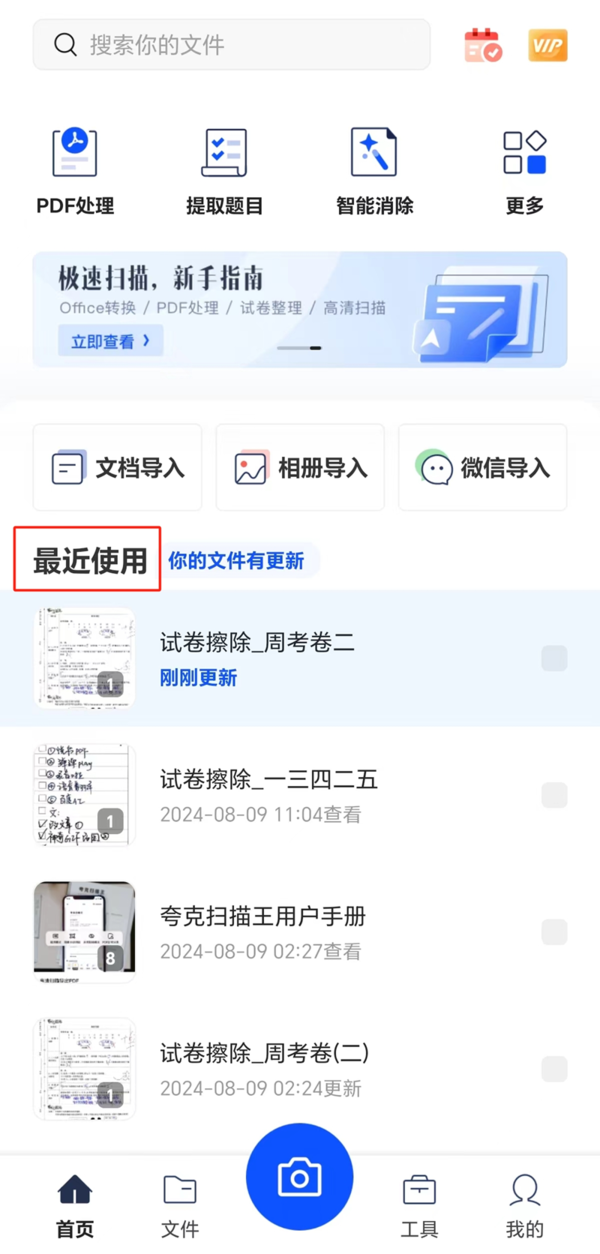
Task: Tap the 你的文件有更新 chip
Action: [237, 561]
